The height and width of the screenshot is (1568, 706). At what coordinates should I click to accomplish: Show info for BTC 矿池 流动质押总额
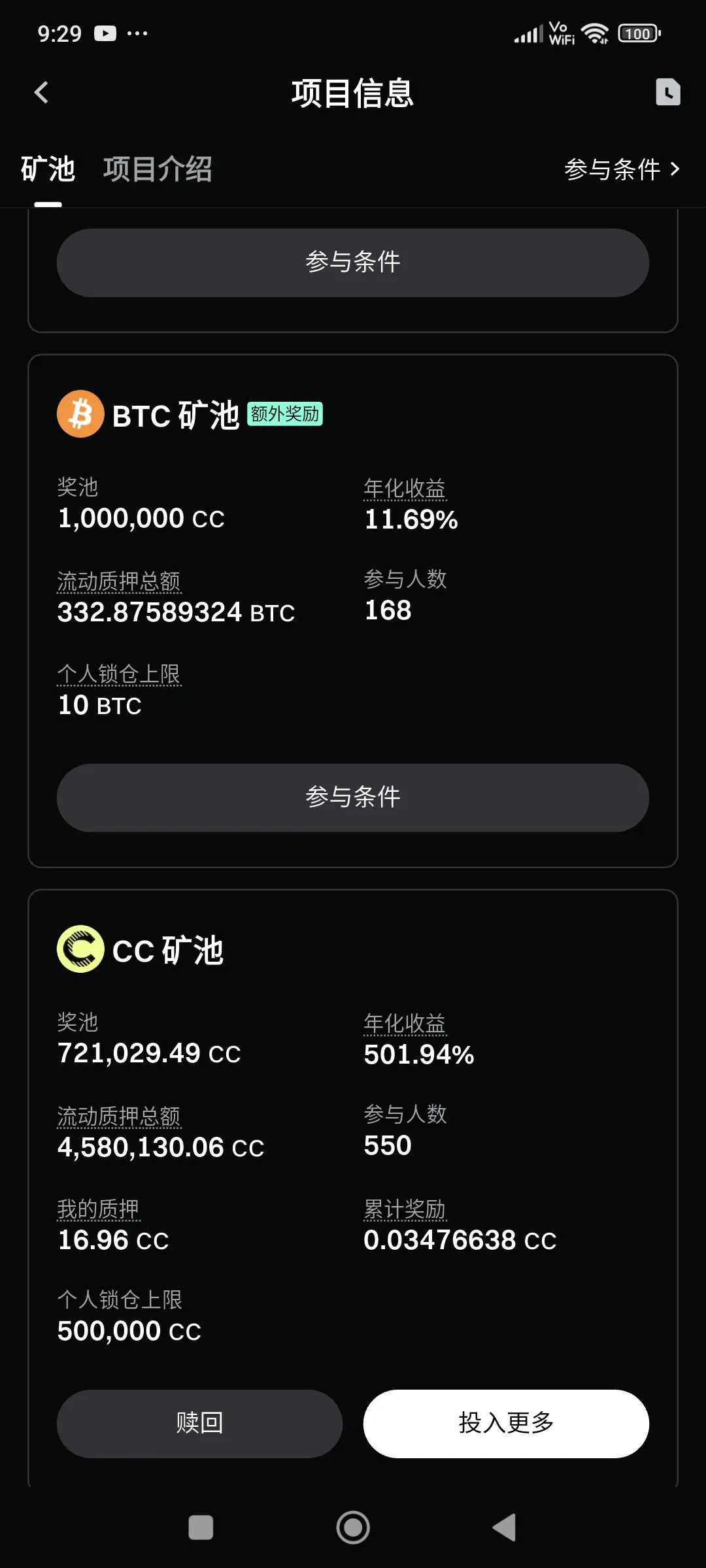119,581
